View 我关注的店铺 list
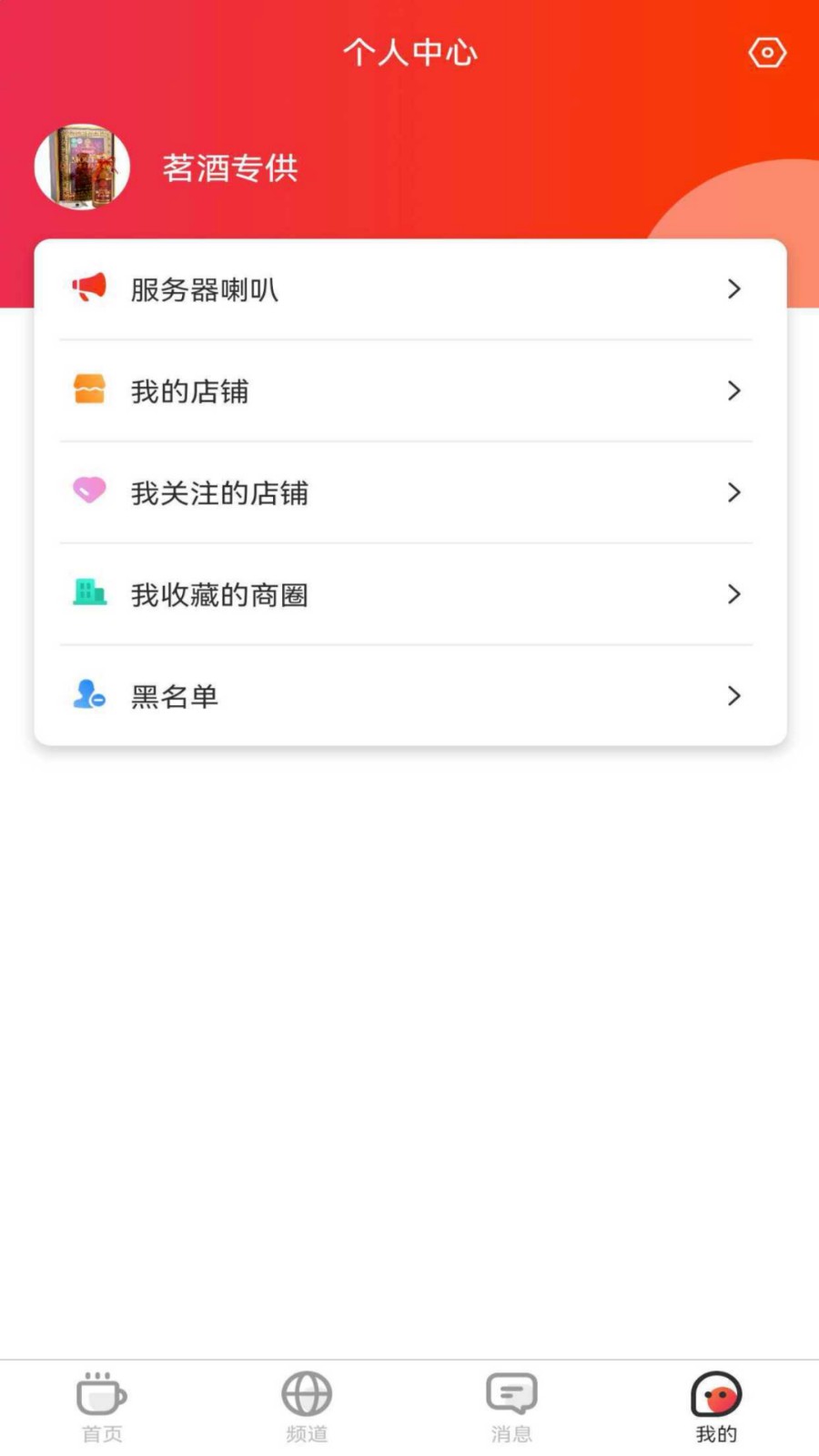Screen dimensions: 819x1456 (409, 493)
